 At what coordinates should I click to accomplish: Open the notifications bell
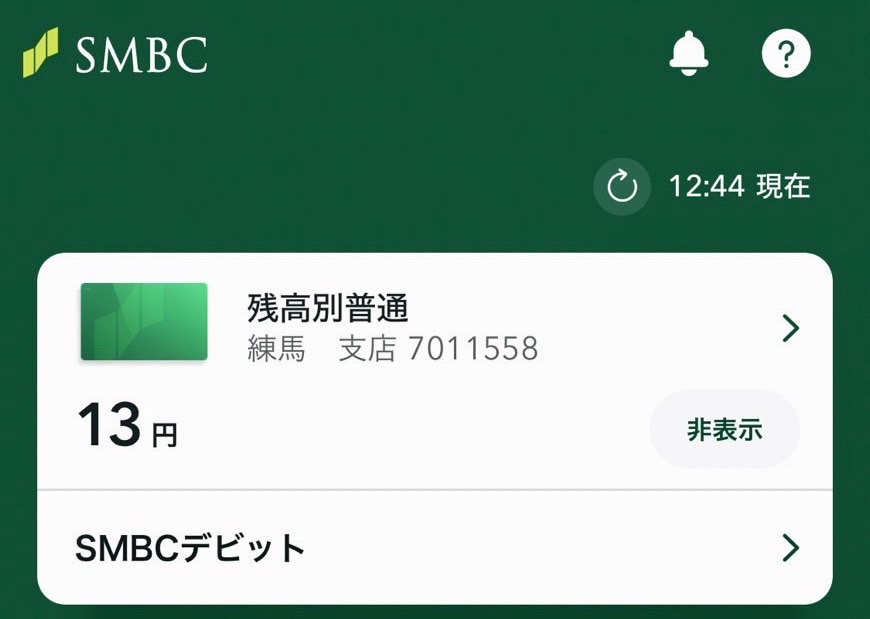(688, 53)
